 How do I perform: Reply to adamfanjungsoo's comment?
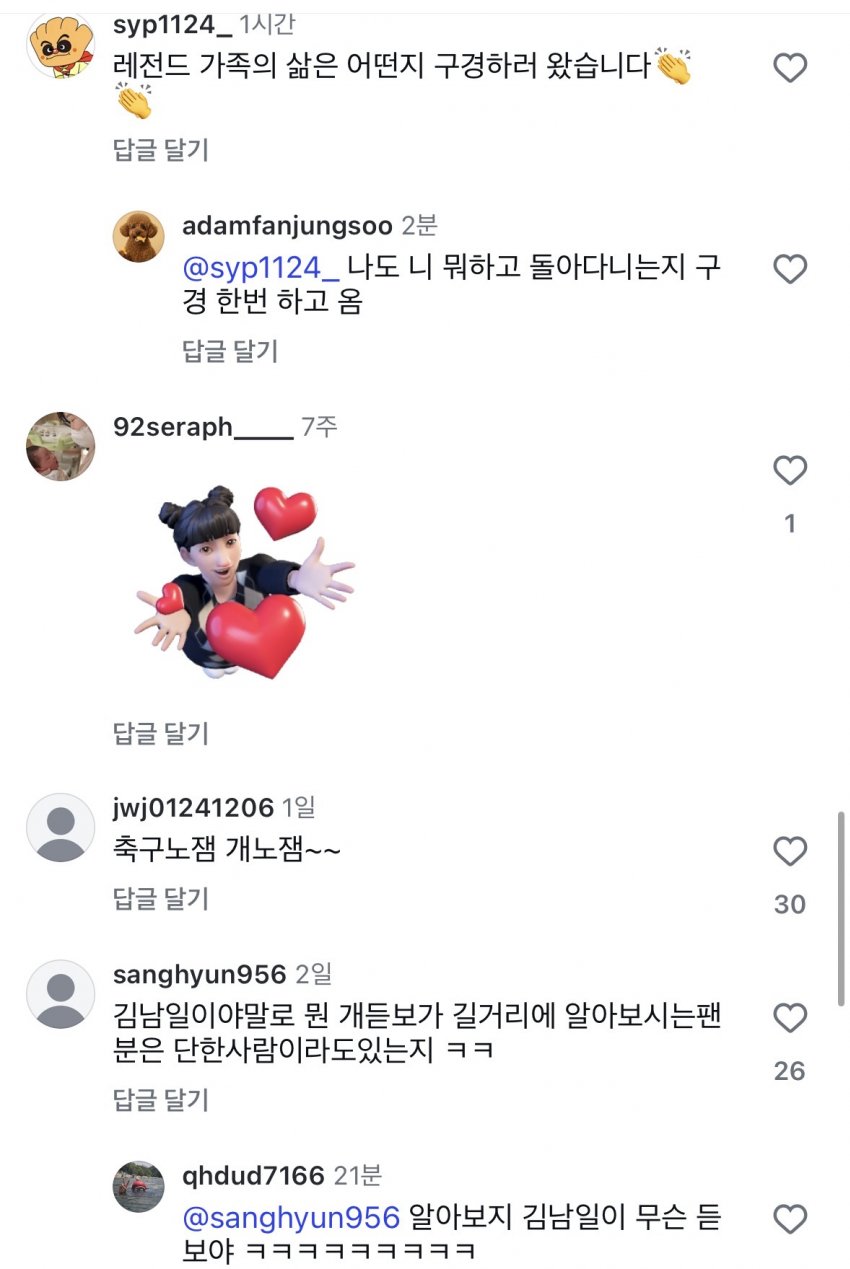[230, 351]
